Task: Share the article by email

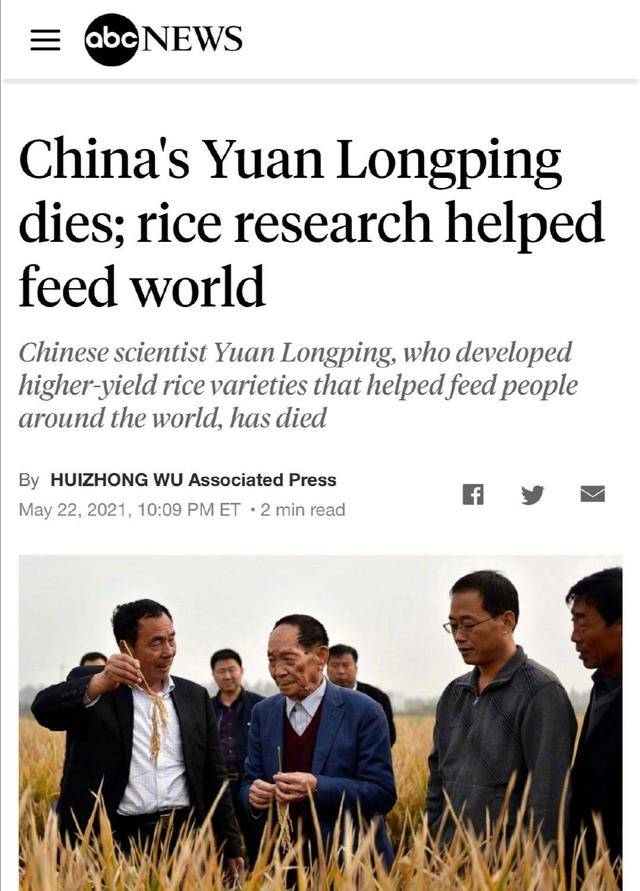Action: (x=593, y=494)
